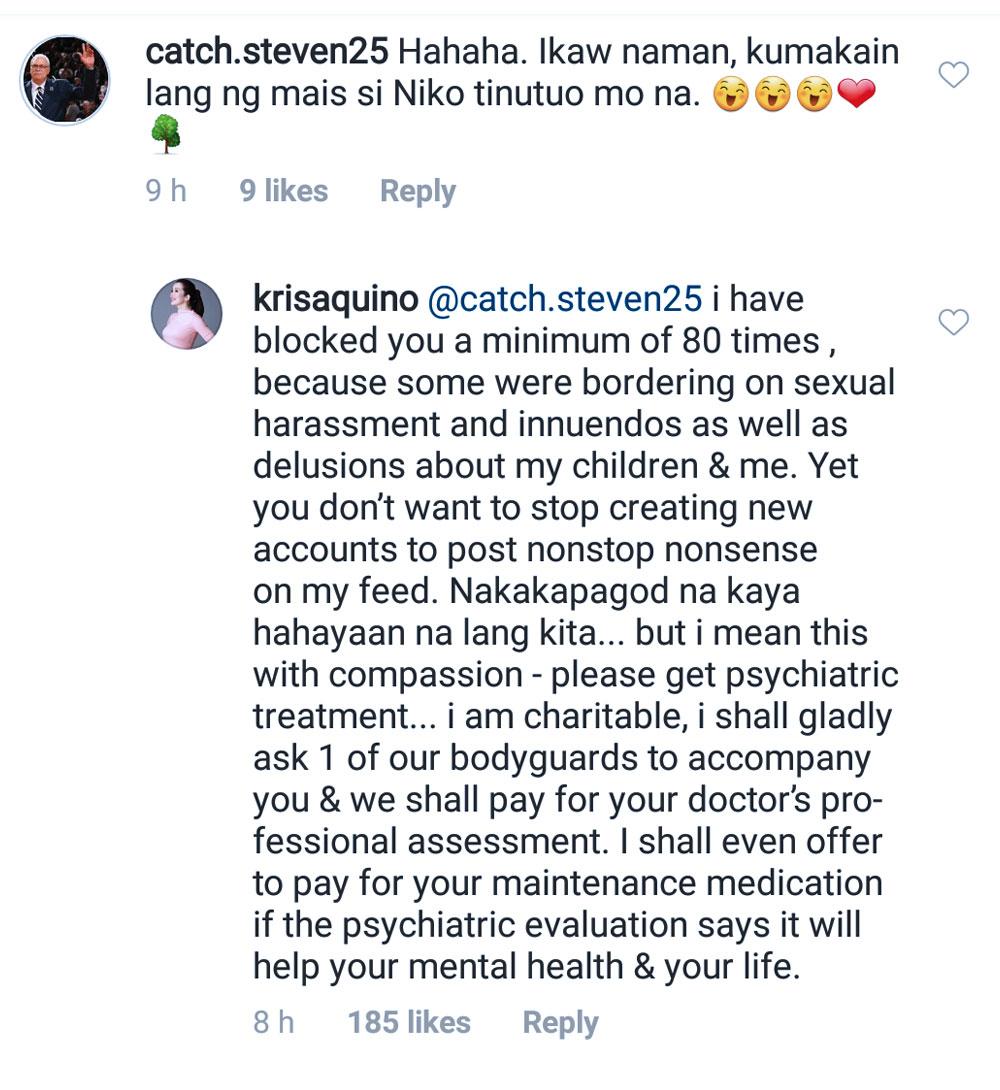Open the krisaquino username link
1000x1090 pixels.
click(x=335, y=299)
